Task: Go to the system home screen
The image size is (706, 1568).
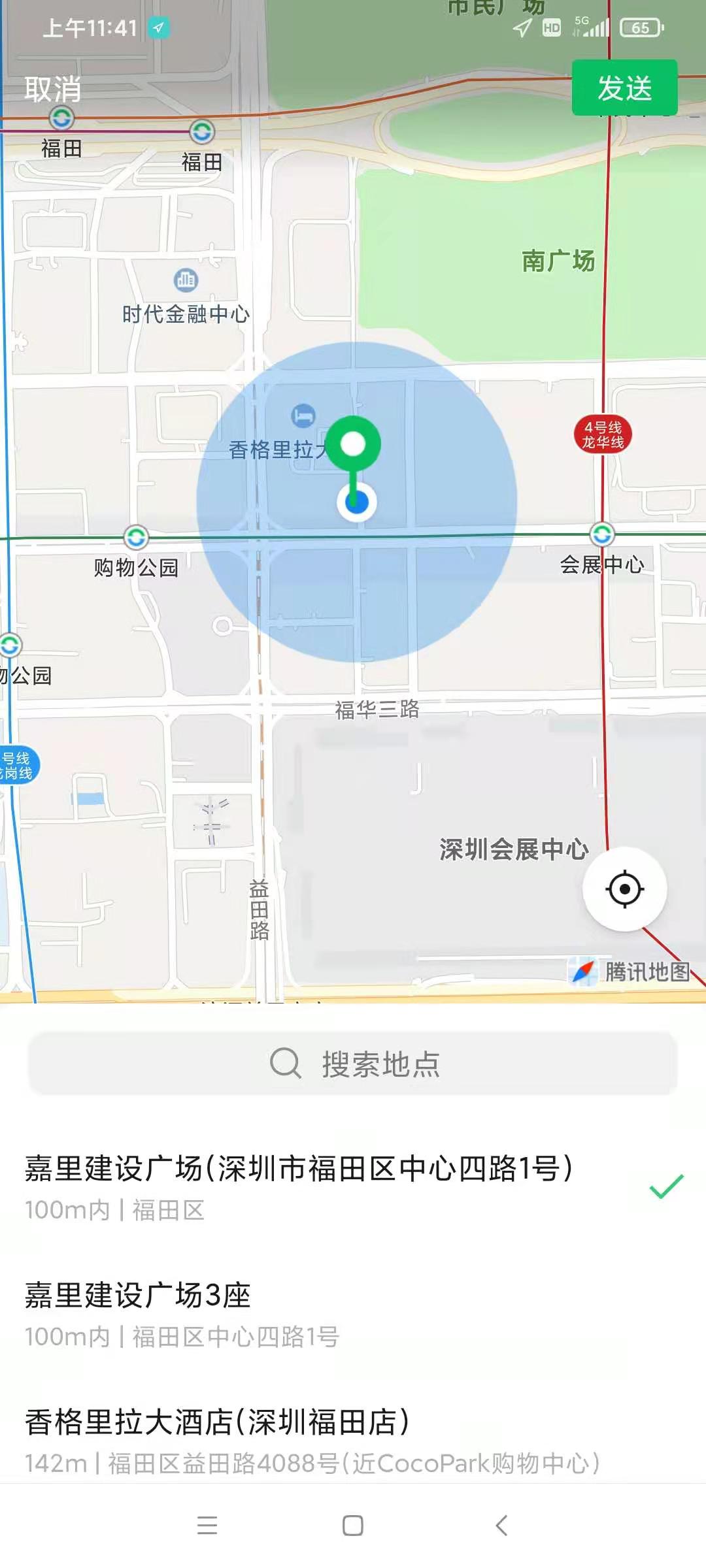Action: coord(353,1525)
